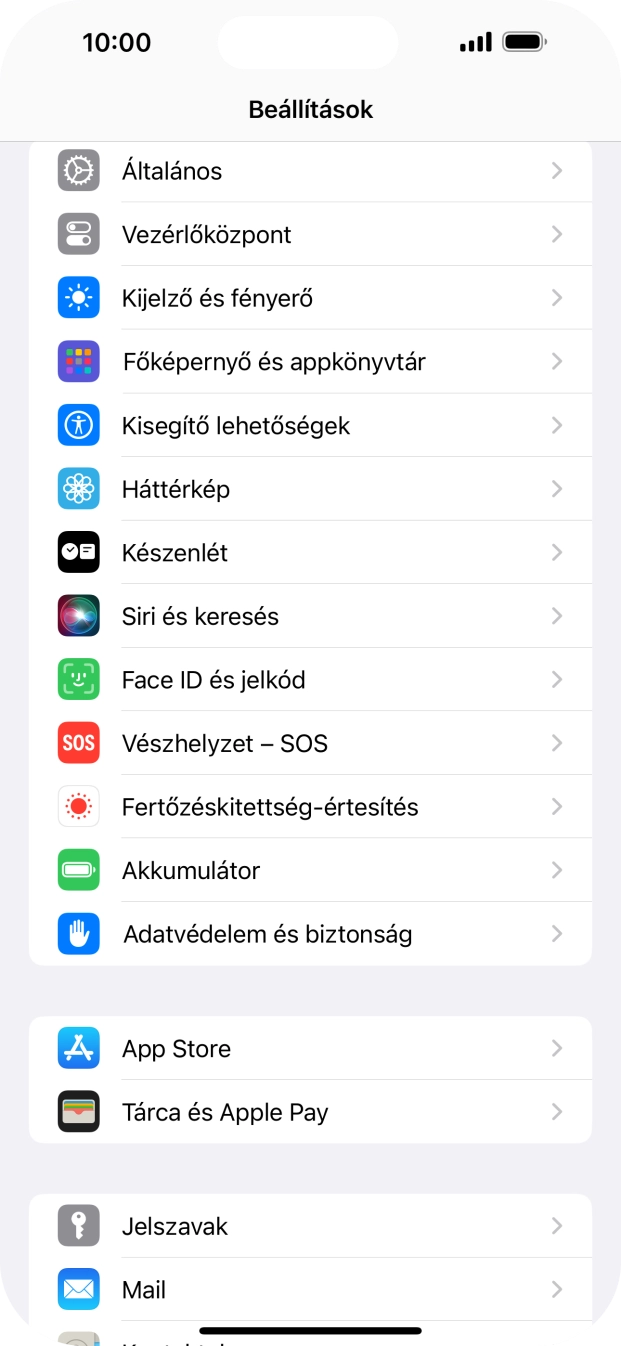The image size is (621, 1346).
Task: Open Adatvédelem és biztonság
Action: pos(310,934)
